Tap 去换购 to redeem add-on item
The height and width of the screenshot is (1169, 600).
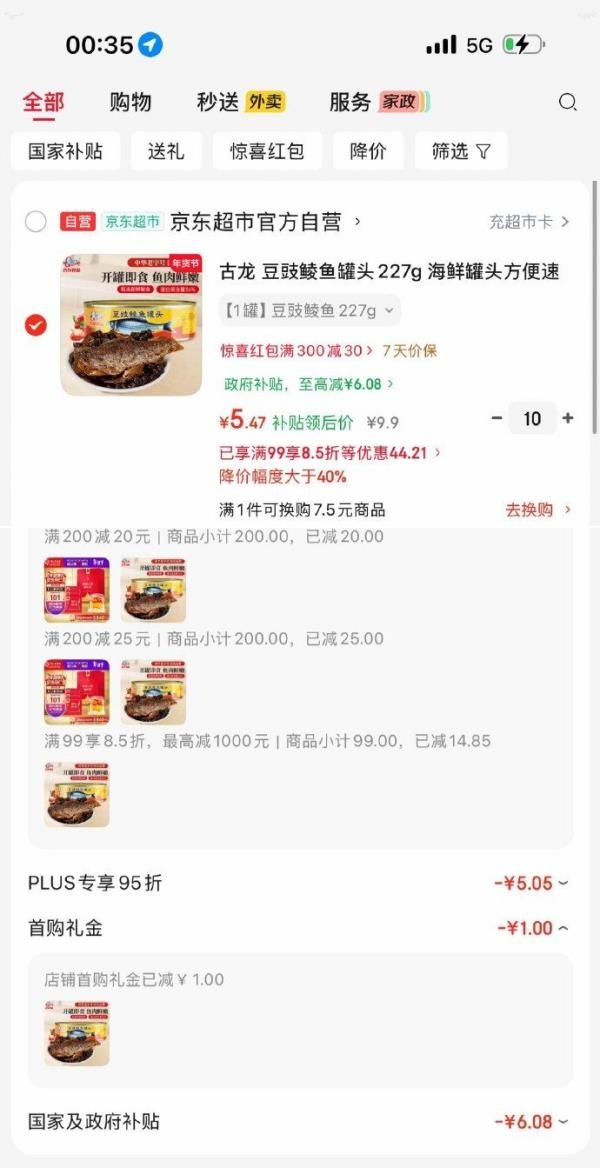(538, 510)
